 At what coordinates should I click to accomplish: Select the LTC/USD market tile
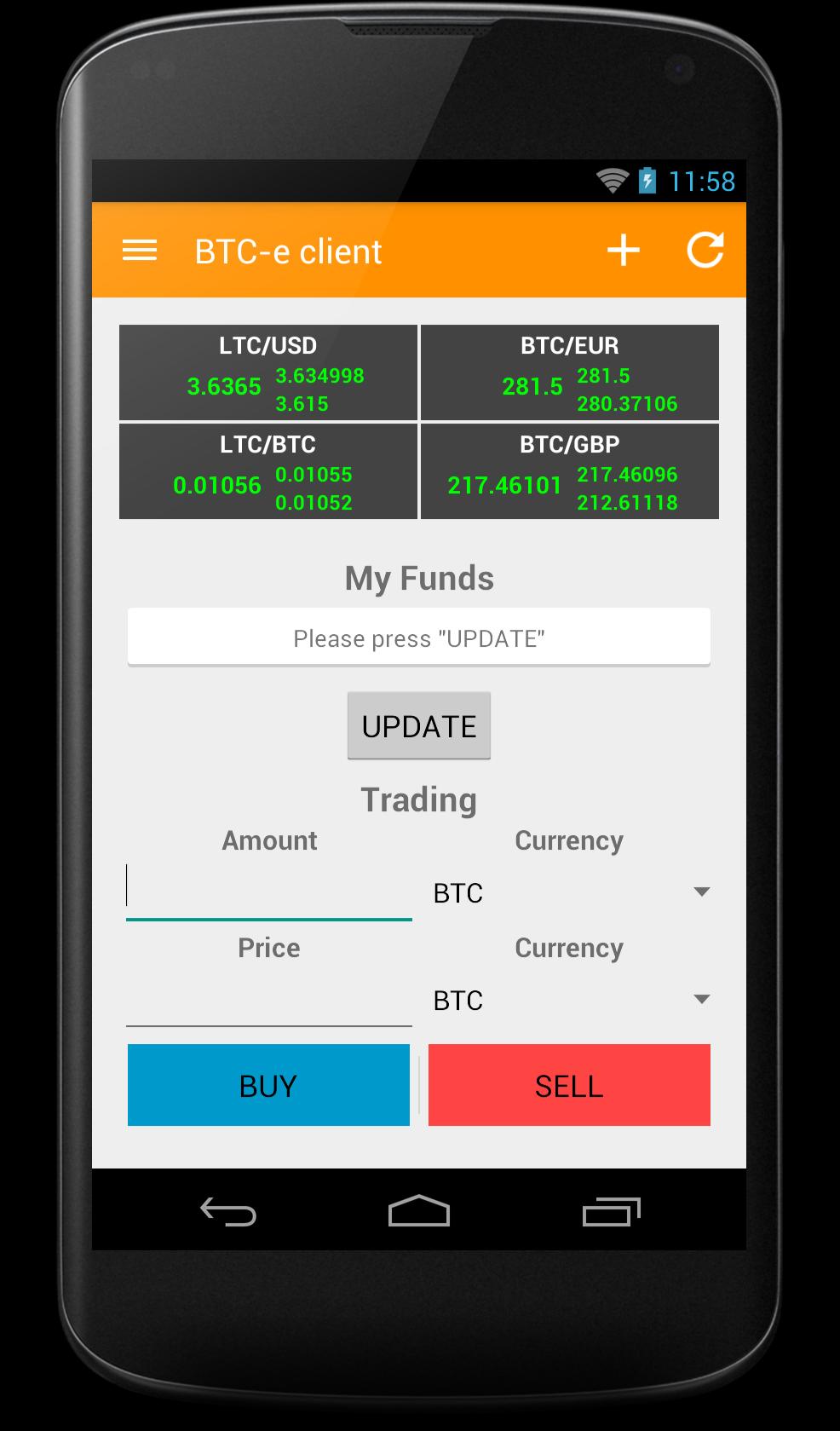click(268, 372)
